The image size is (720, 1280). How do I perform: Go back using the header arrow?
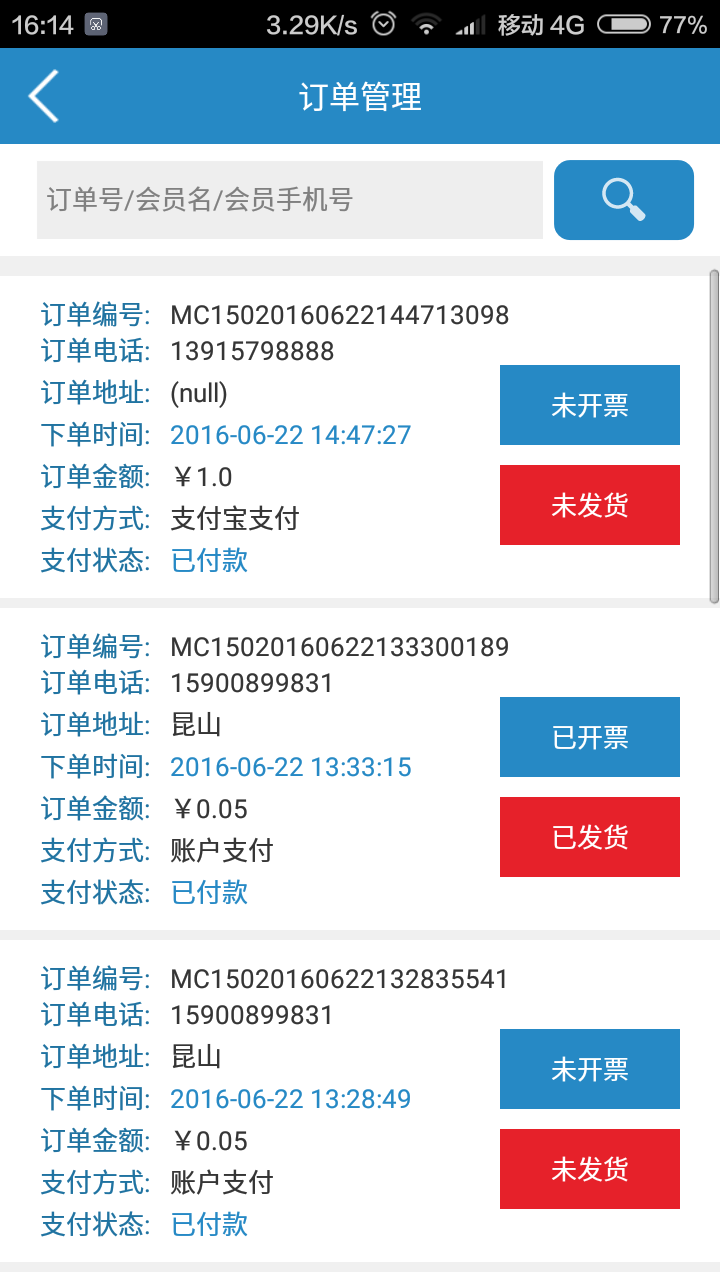[x=44, y=97]
